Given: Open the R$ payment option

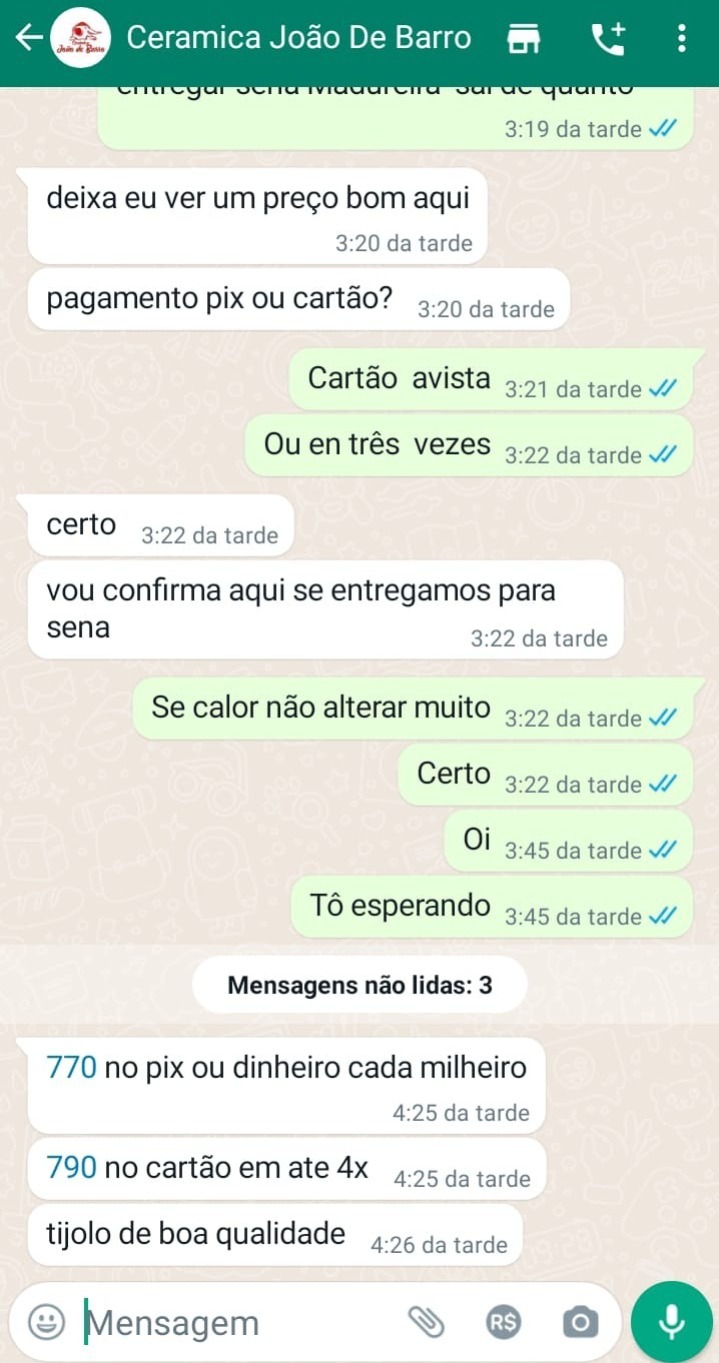Looking at the screenshot, I should pyautogui.click(x=504, y=1323).
